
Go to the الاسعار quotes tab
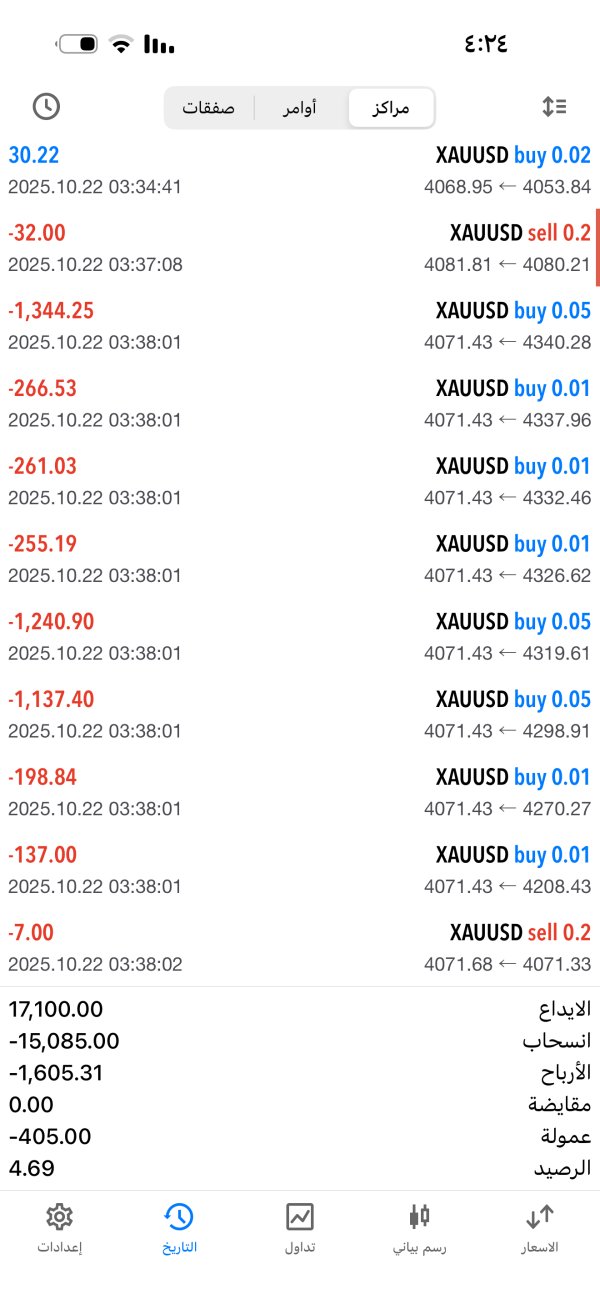point(540,1228)
